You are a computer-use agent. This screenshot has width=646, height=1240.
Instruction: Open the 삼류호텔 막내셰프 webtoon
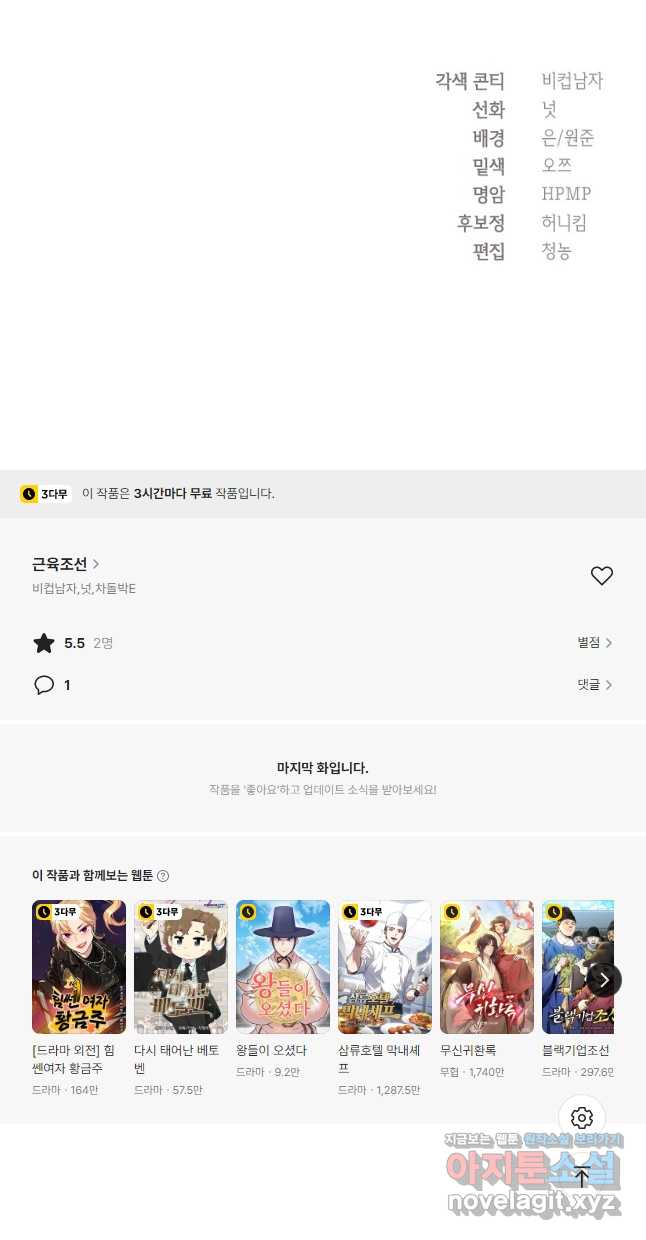[x=385, y=966]
